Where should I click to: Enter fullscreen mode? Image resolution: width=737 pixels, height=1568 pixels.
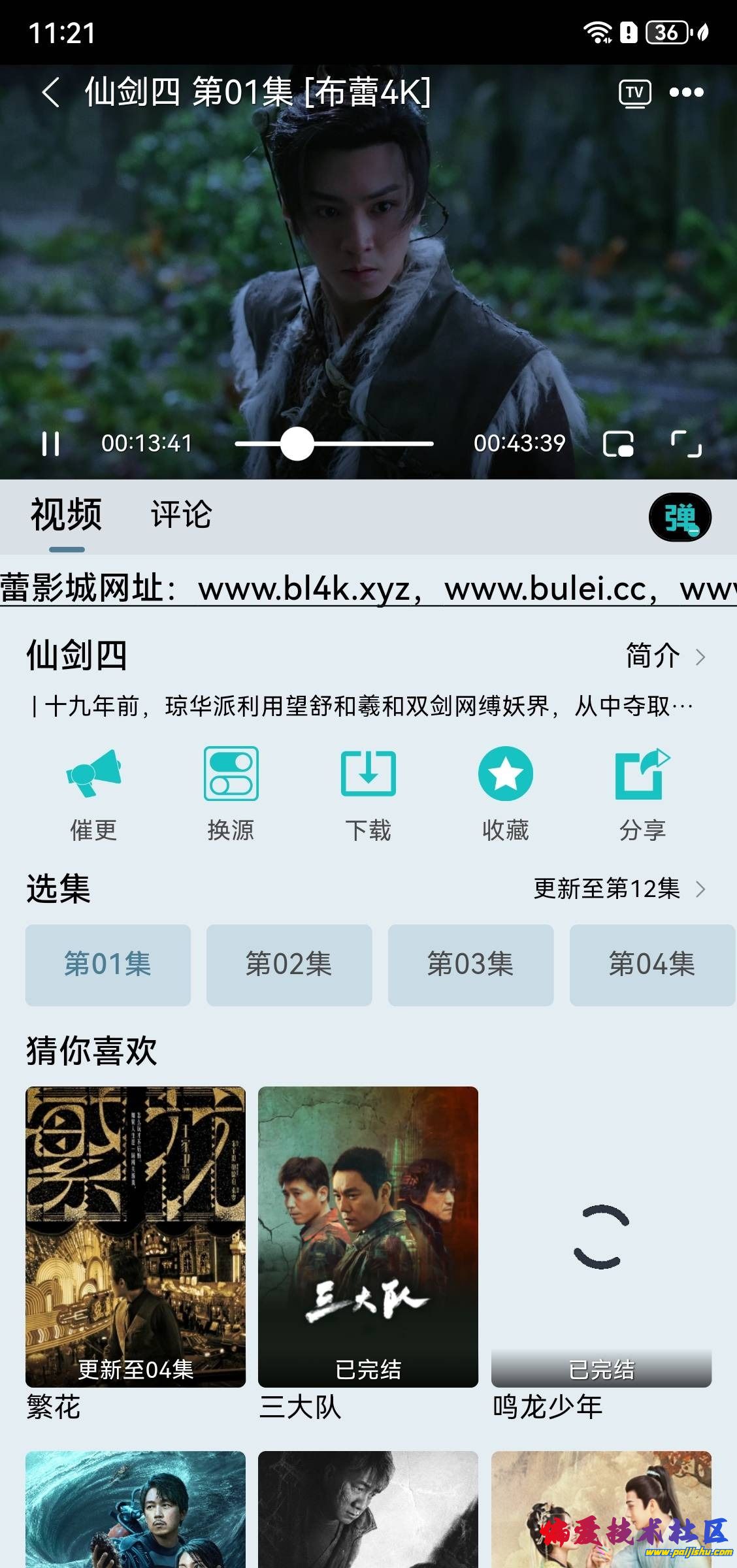tap(686, 444)
